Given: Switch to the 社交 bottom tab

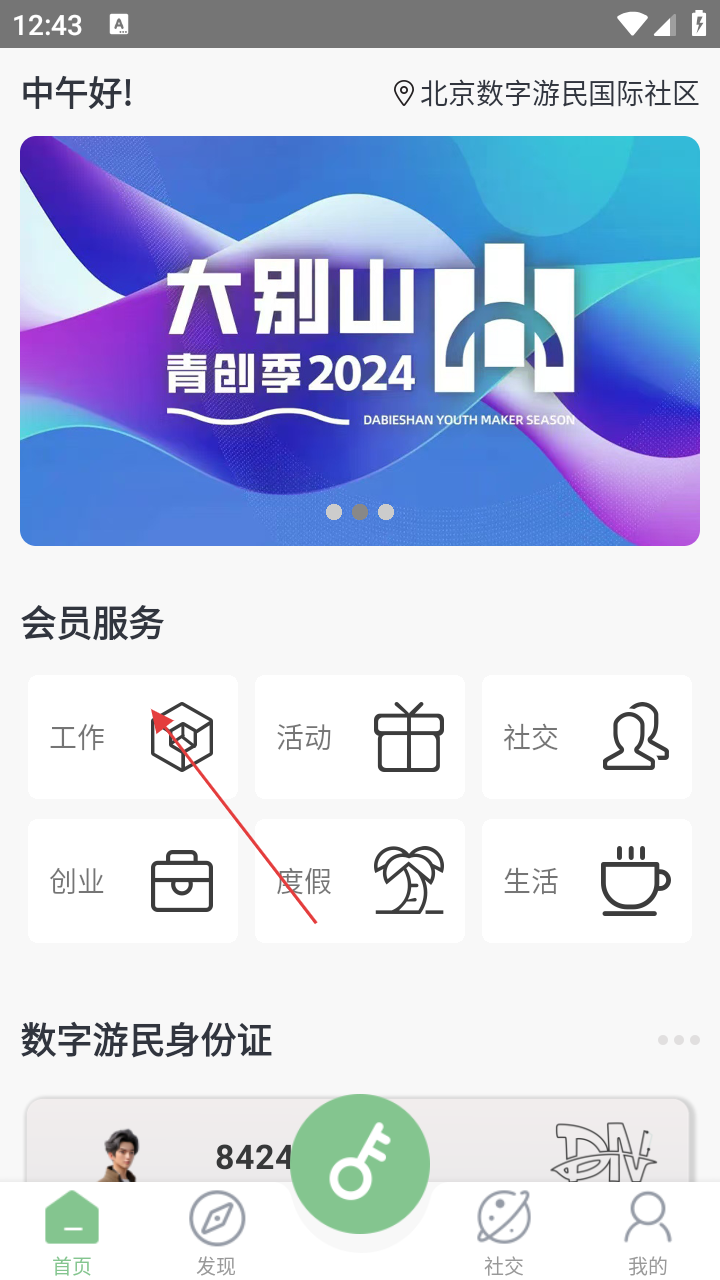Looking at the screenshot, I should pos(504,1233).
